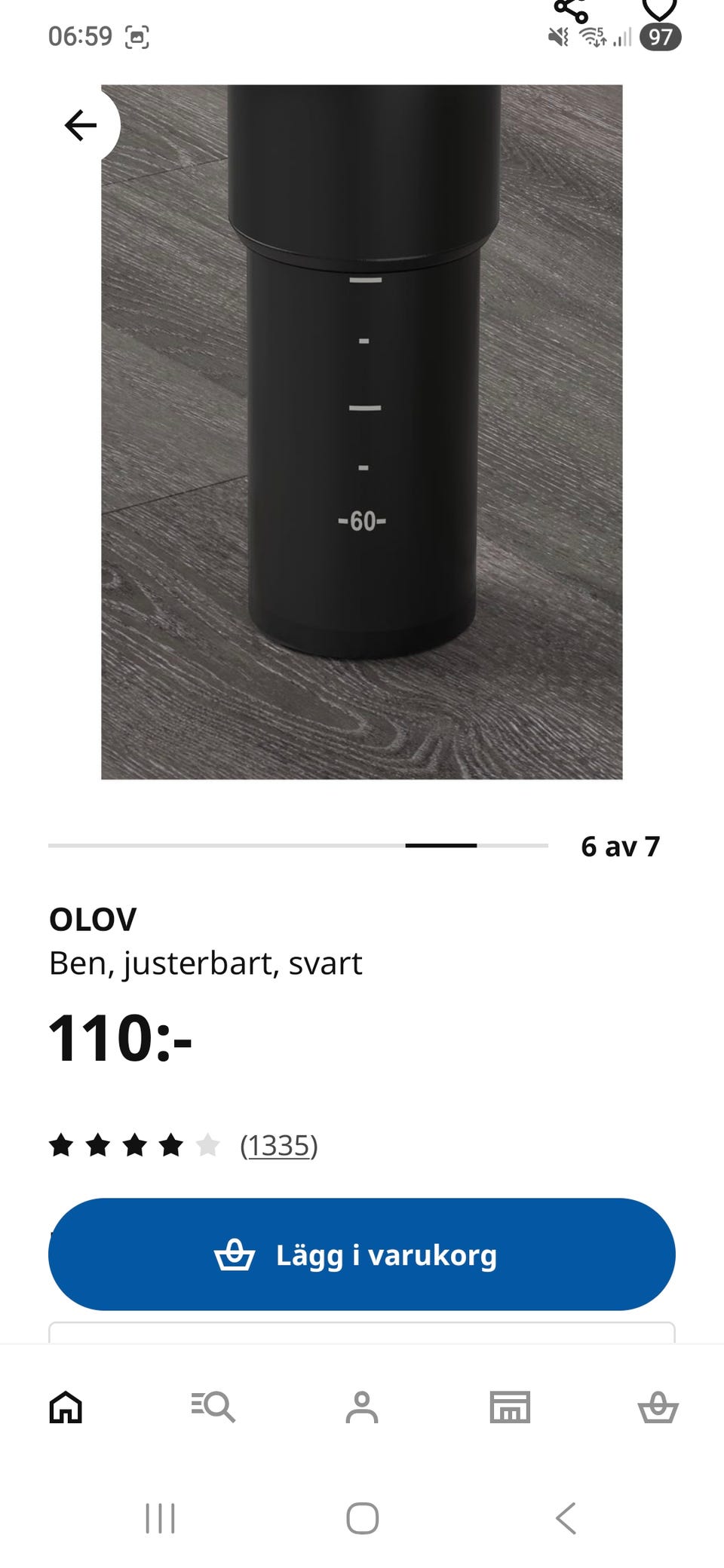The width and height of the screenshot is (724, 1568).
Task: Open the profile tab
Action: [362, 1407]
